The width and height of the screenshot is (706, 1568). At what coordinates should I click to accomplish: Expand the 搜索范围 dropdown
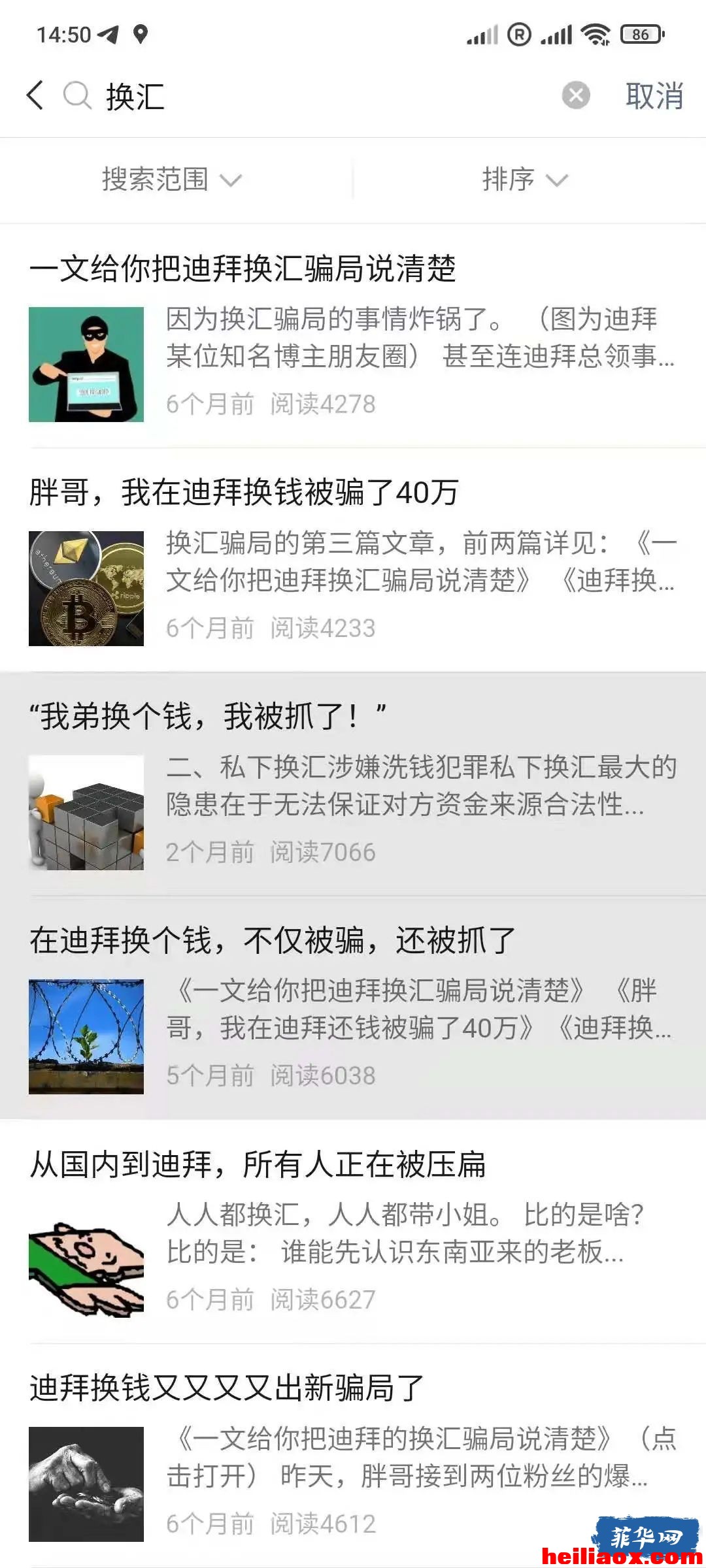tap(172, 179)
